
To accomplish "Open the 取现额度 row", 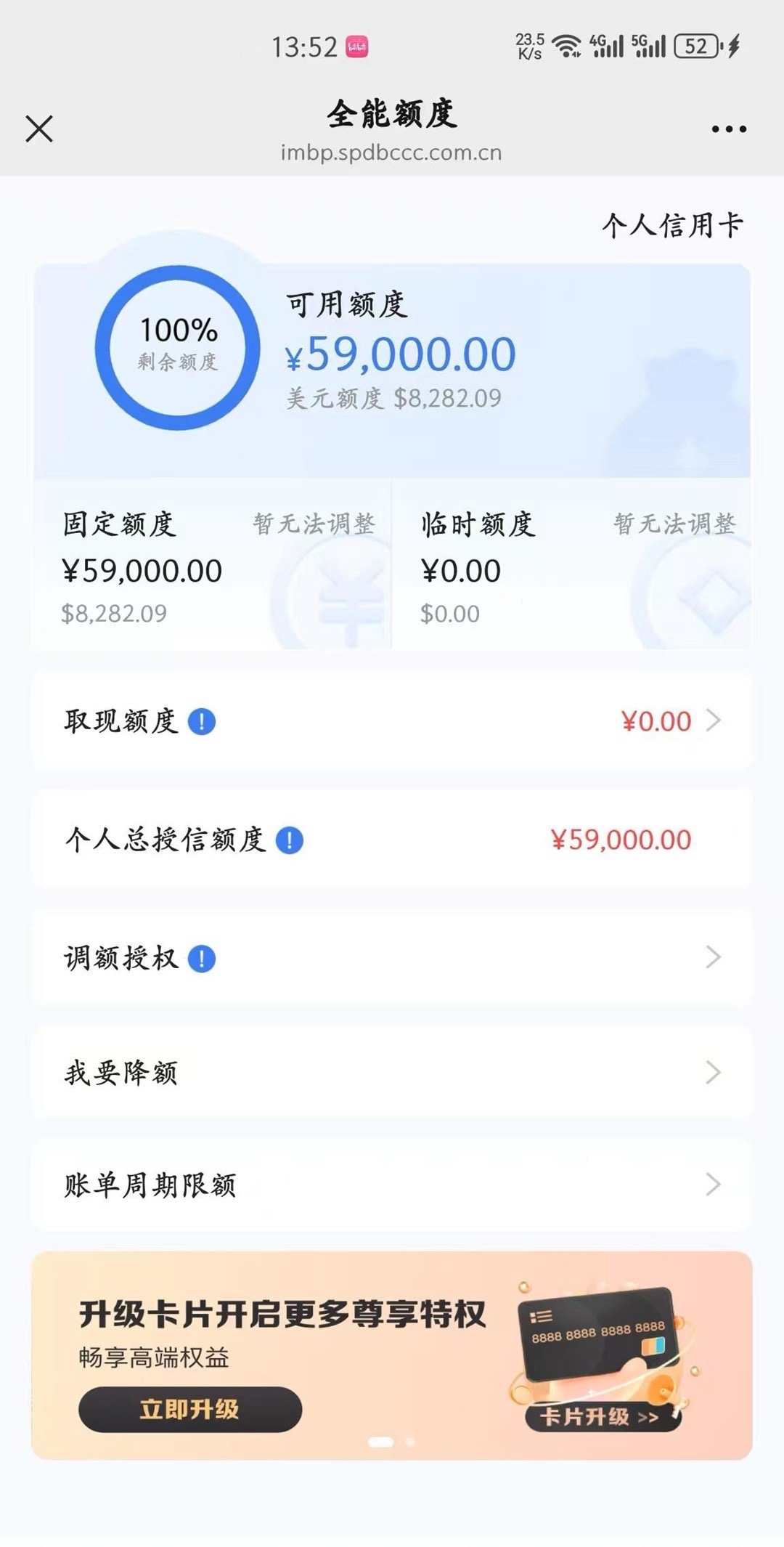I will pyautogui.click(x=392, y=721).
